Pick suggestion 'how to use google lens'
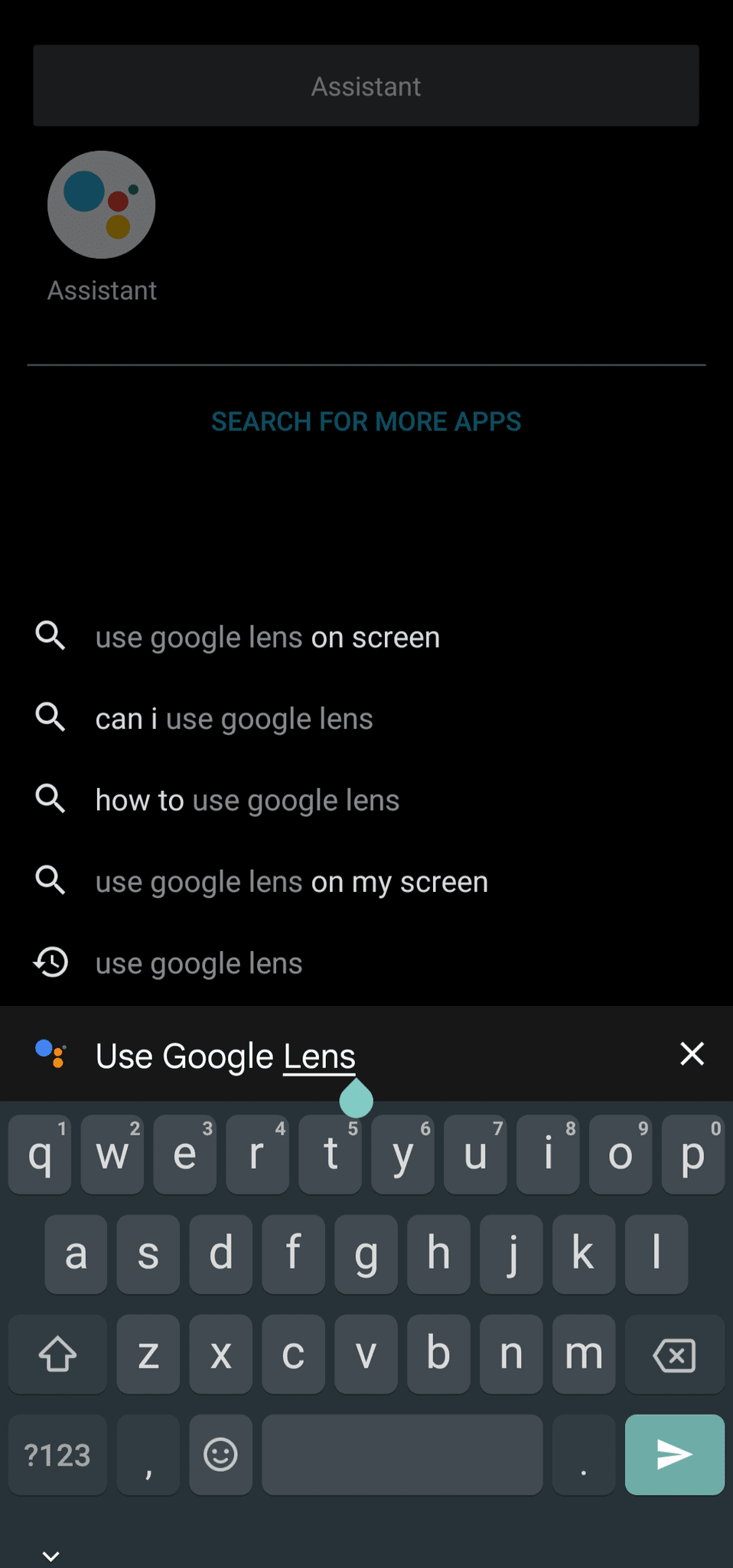This screenshot has height=1568, width=733. coord(247,800)
